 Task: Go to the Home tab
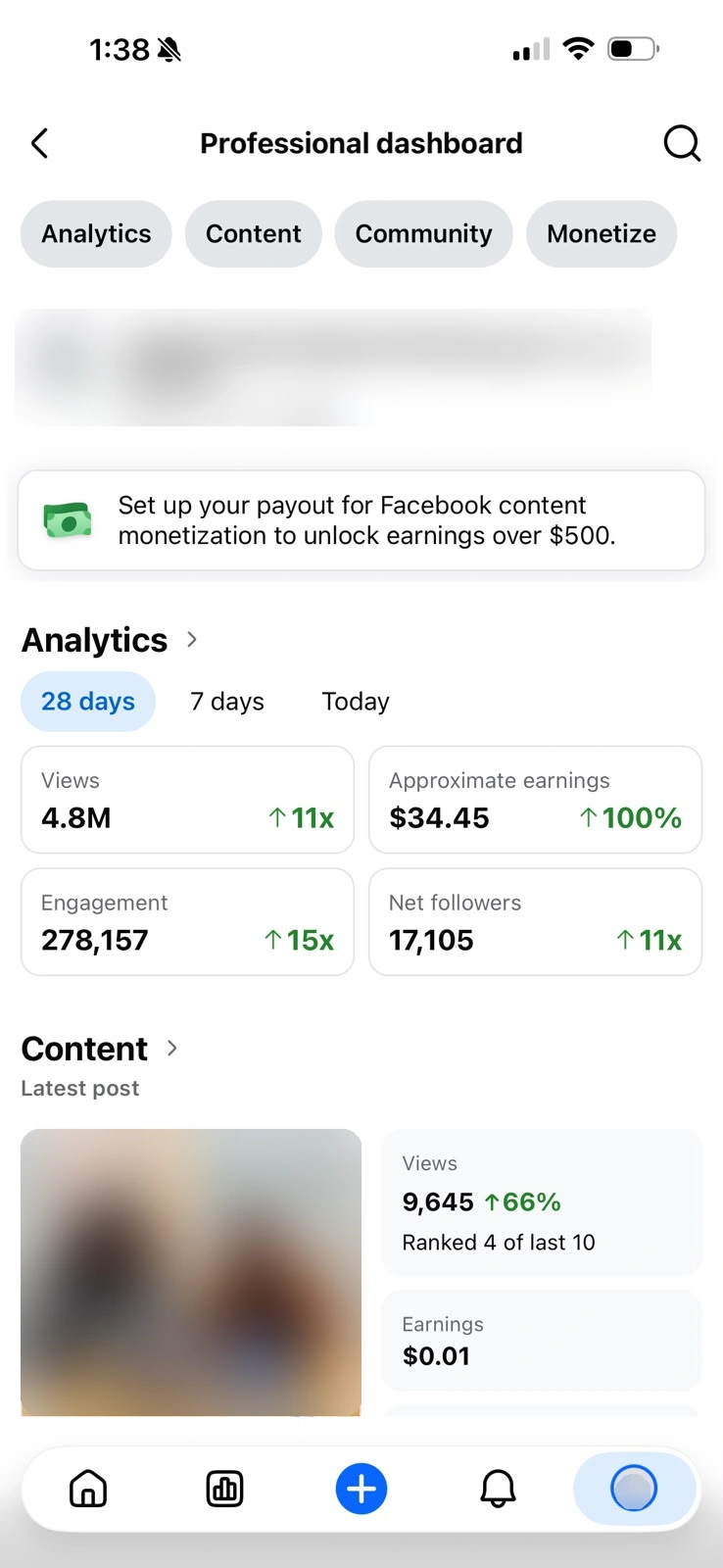point(88,1489)
